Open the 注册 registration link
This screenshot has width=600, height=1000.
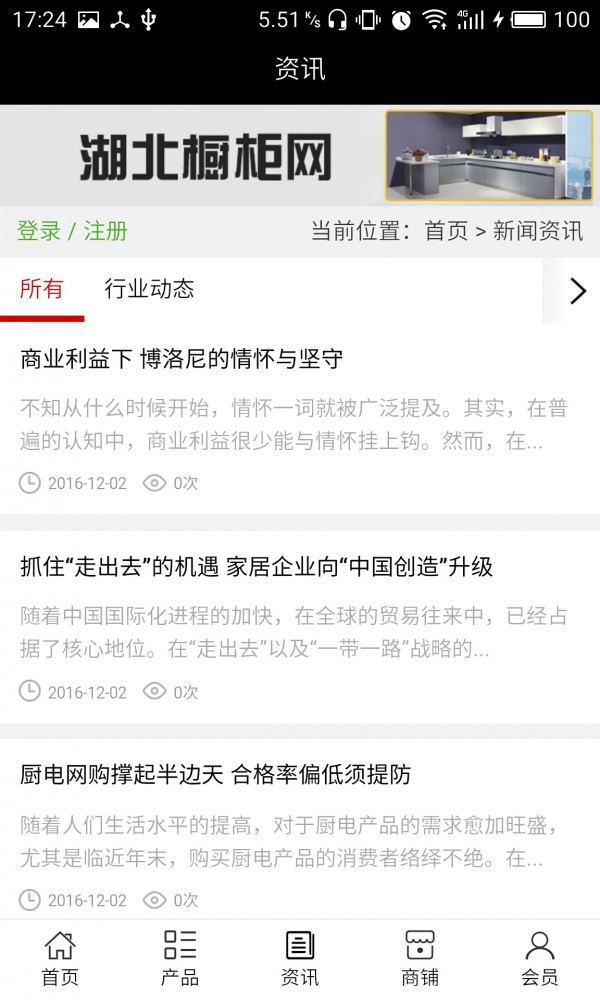point(106,231)
